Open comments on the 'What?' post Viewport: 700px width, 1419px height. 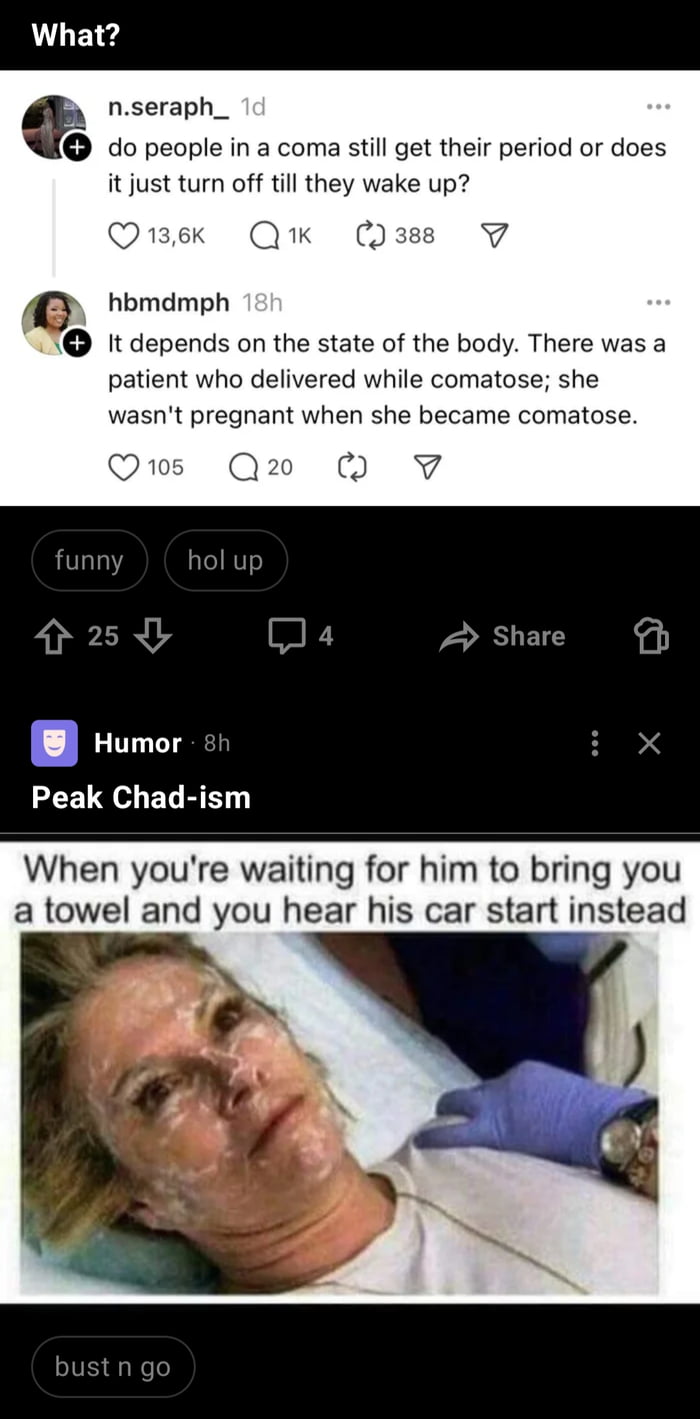300,636
